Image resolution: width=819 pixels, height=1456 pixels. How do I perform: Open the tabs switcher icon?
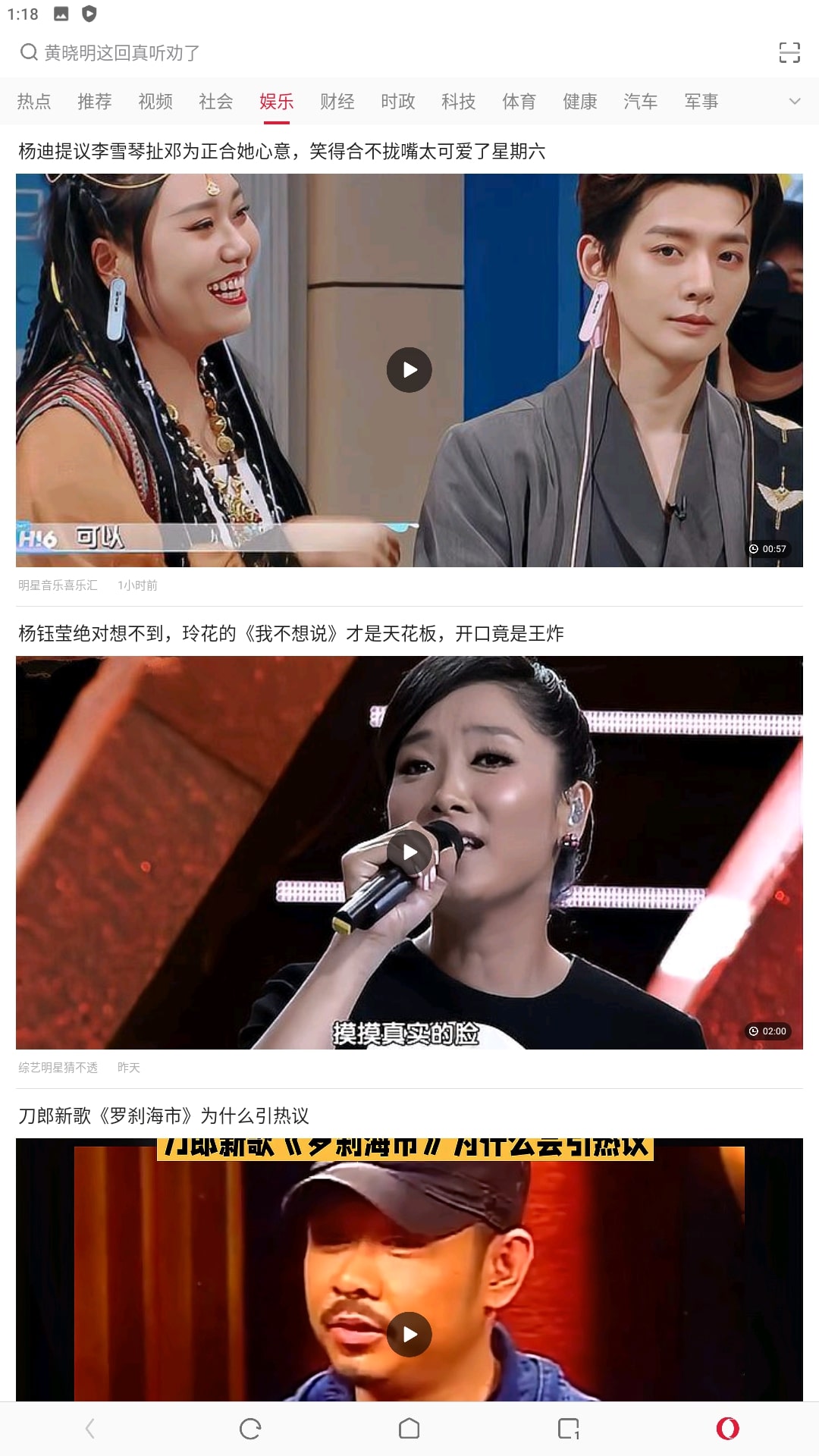click(568, 1429)
